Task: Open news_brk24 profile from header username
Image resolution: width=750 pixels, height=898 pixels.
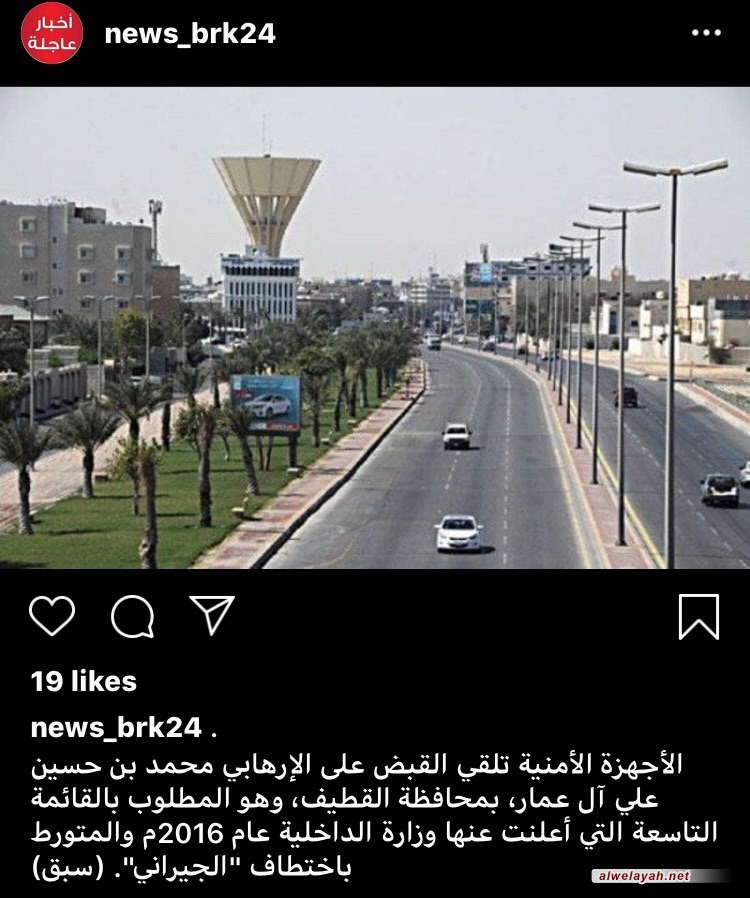Action: [190, 34]
